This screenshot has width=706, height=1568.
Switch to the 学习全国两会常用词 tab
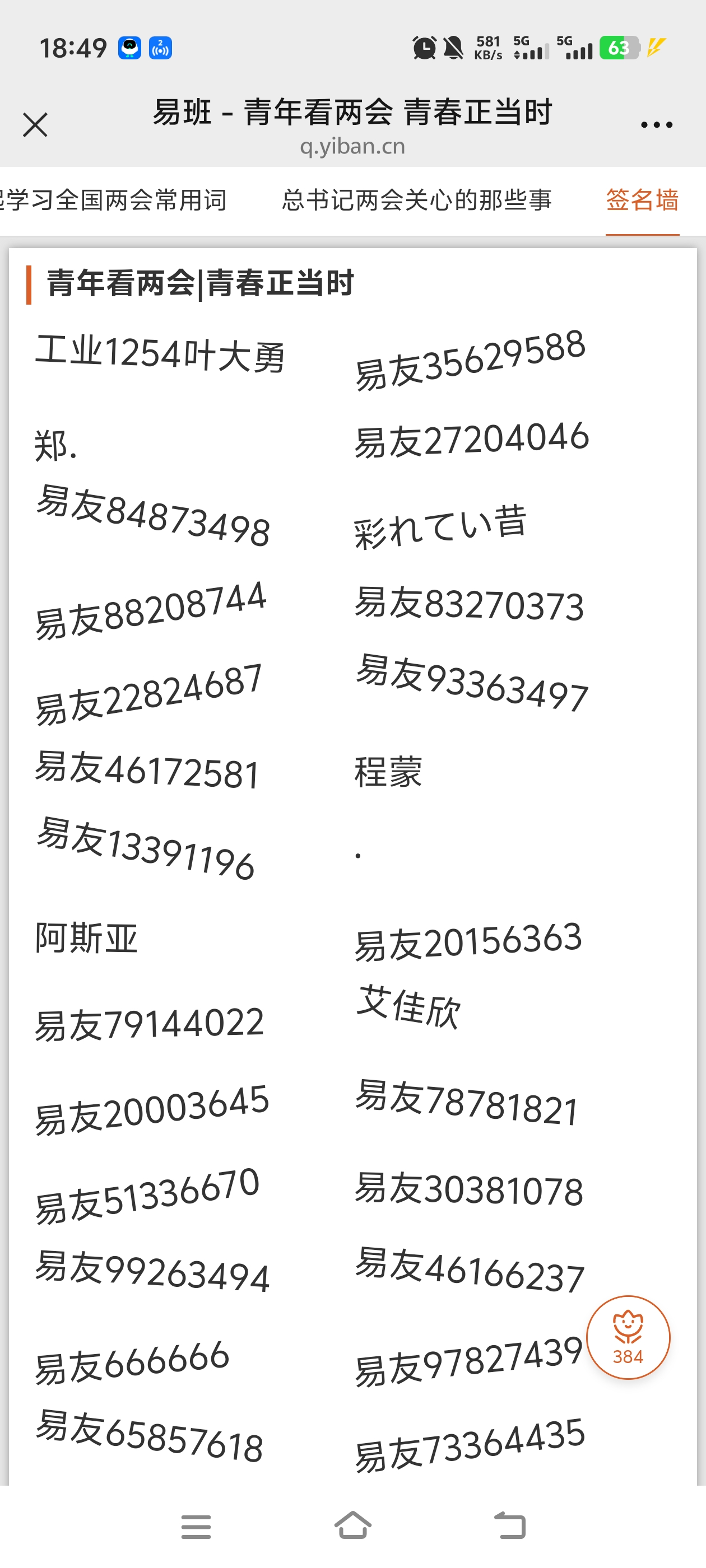click(113, 200)
